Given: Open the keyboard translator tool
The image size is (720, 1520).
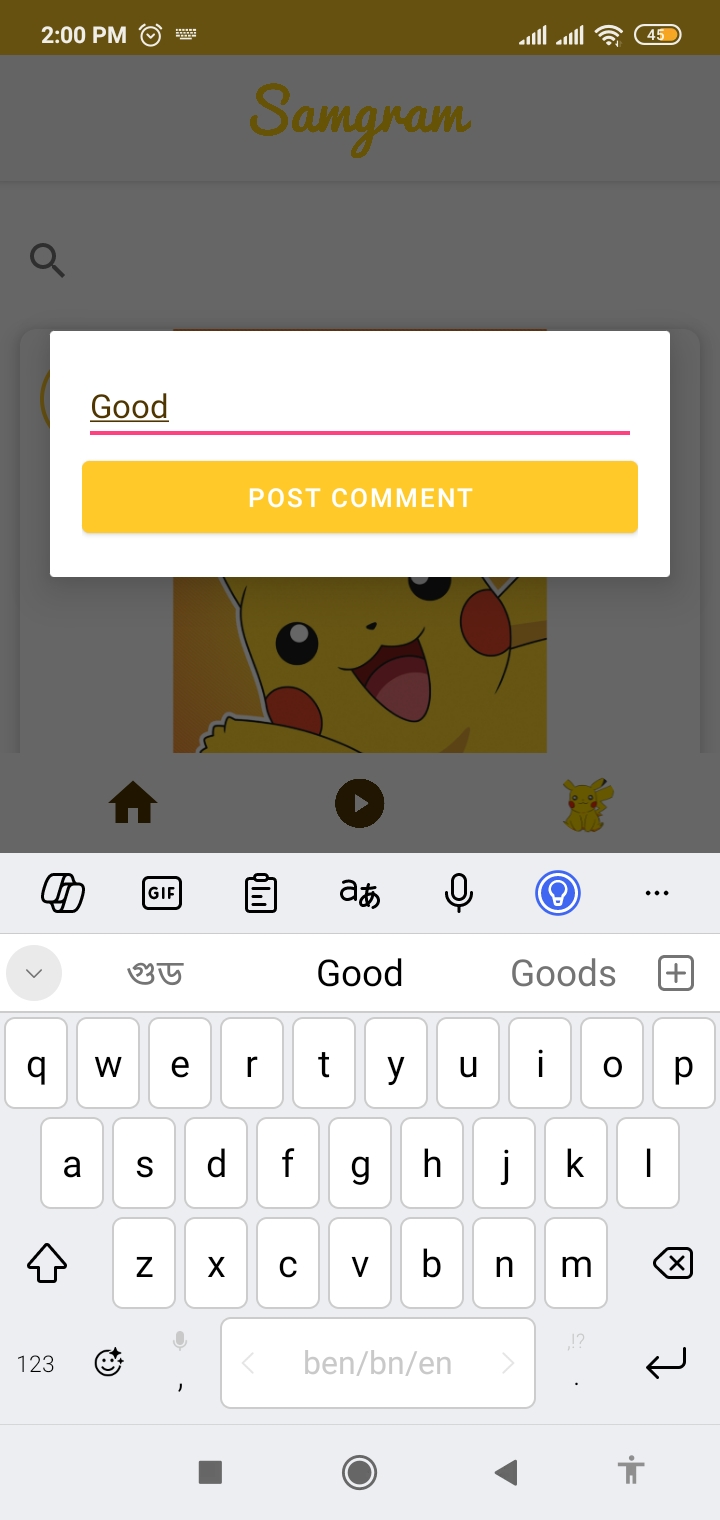Looking at the screenshot, I should 359,892.
